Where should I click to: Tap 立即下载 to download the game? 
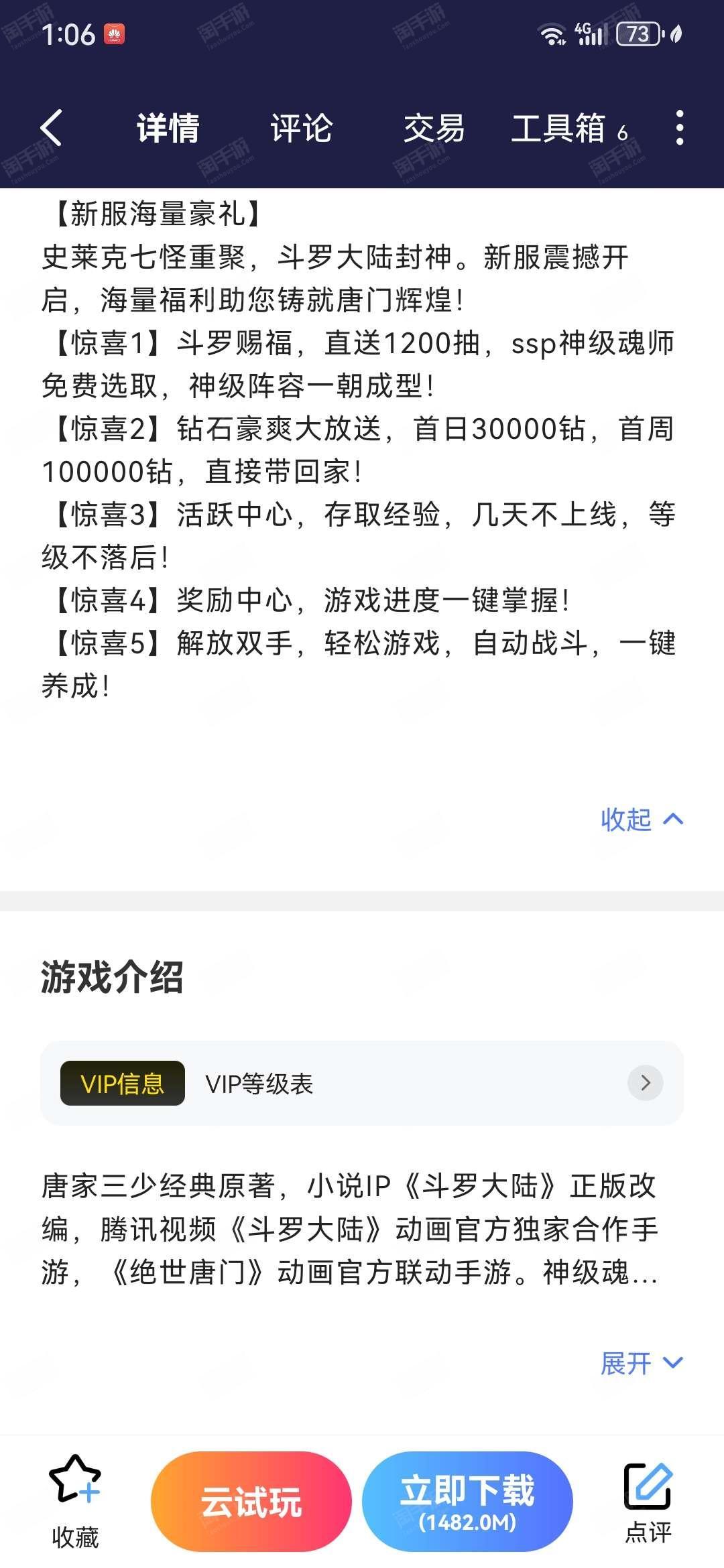click(x=467, y=1501)
